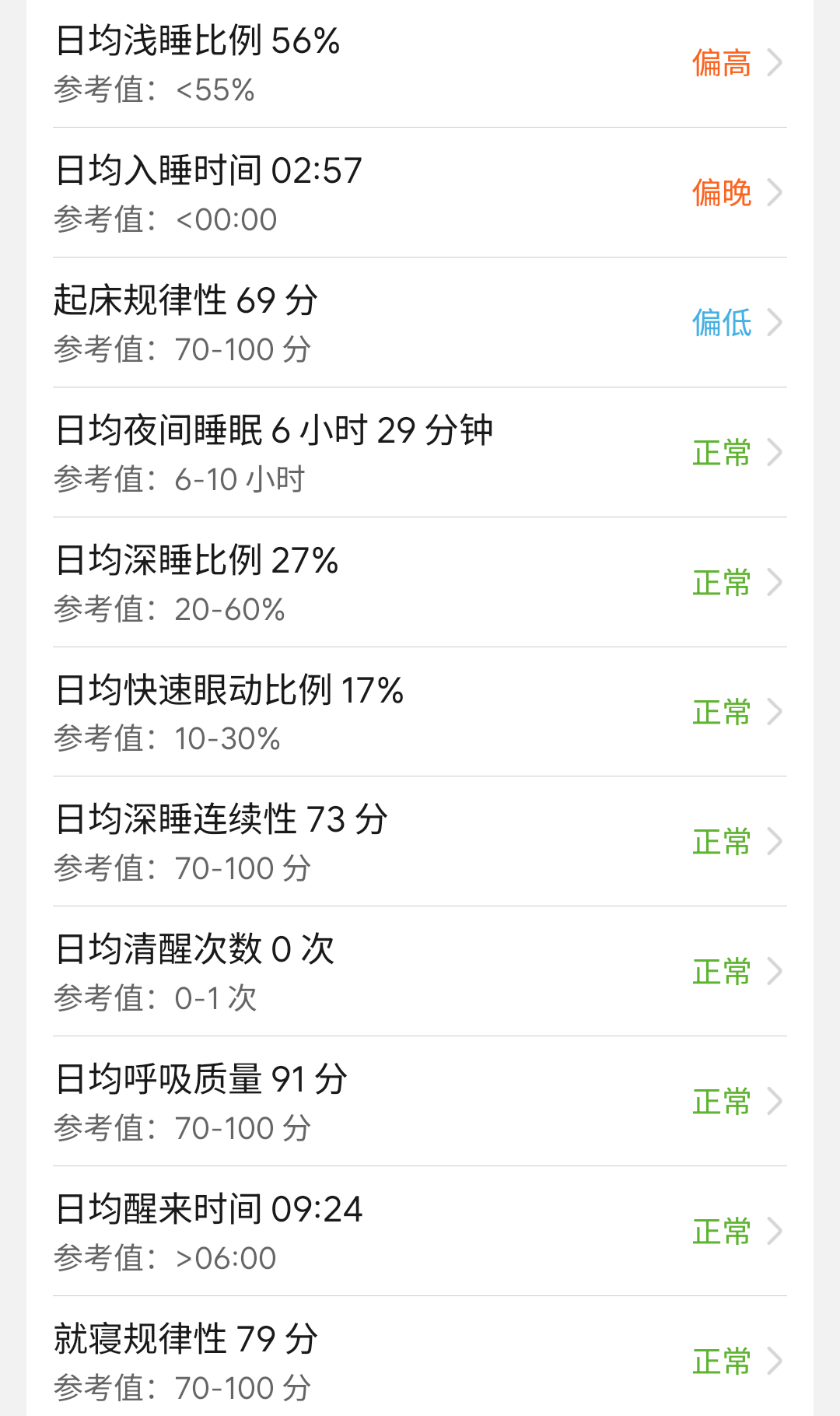Open the 日均清醒次数 0 次 row

coord(420,972)
